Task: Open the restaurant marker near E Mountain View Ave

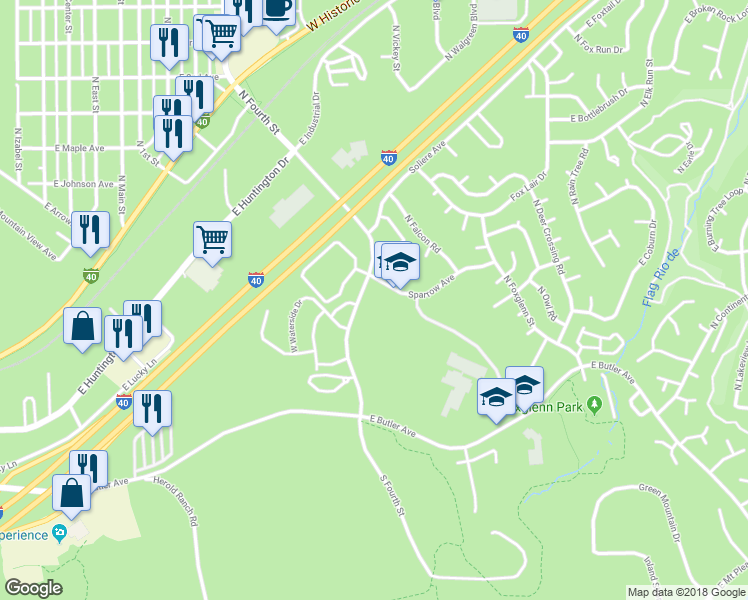Action: coord(91,229)
